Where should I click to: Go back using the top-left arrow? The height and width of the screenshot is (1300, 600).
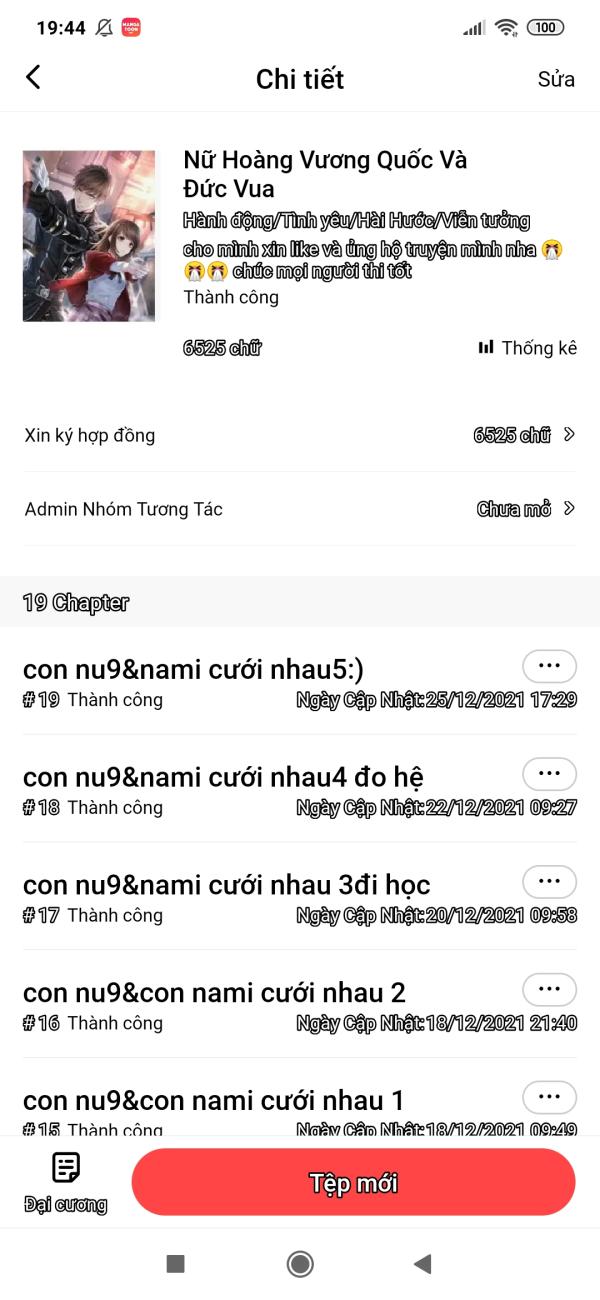33,78
